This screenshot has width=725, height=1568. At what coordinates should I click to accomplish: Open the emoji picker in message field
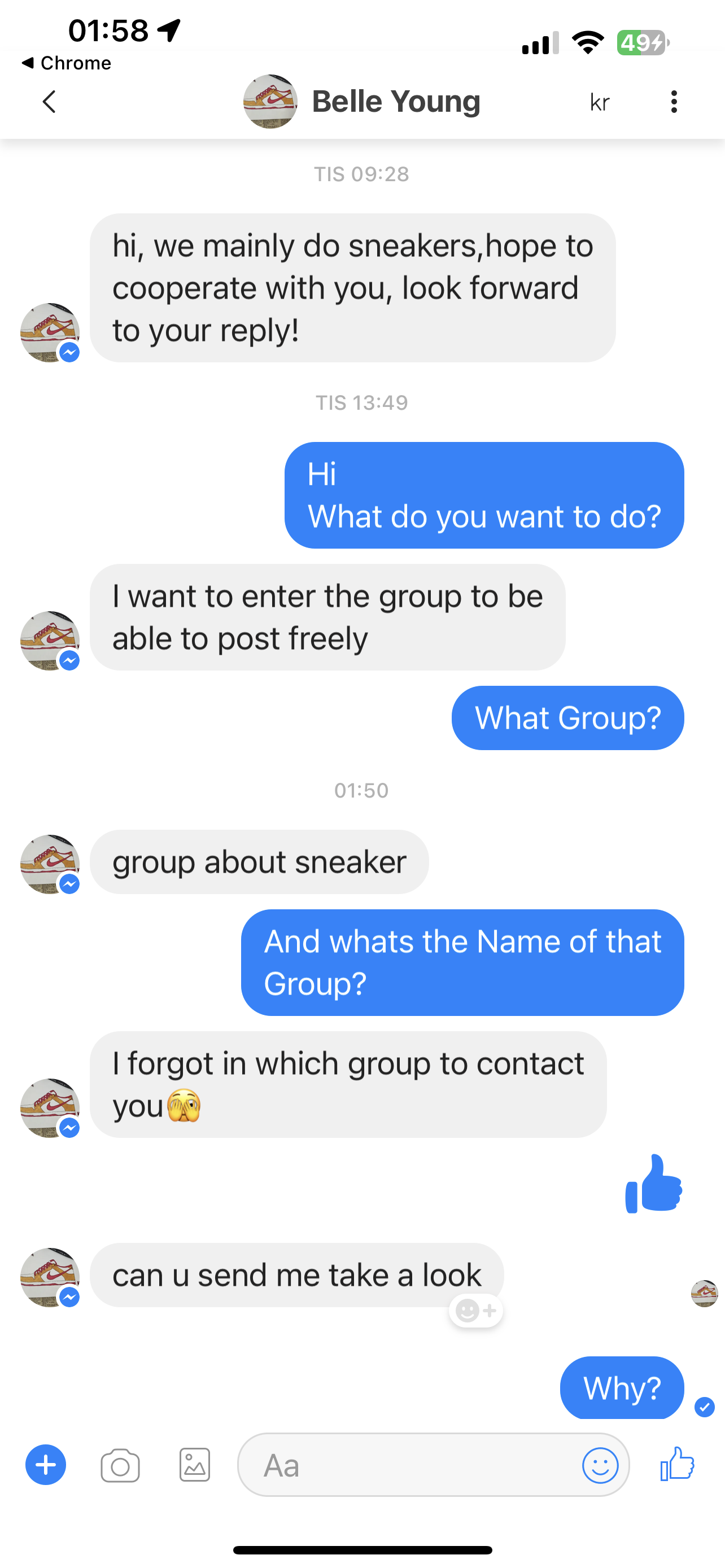click(x=600, y=1465)
